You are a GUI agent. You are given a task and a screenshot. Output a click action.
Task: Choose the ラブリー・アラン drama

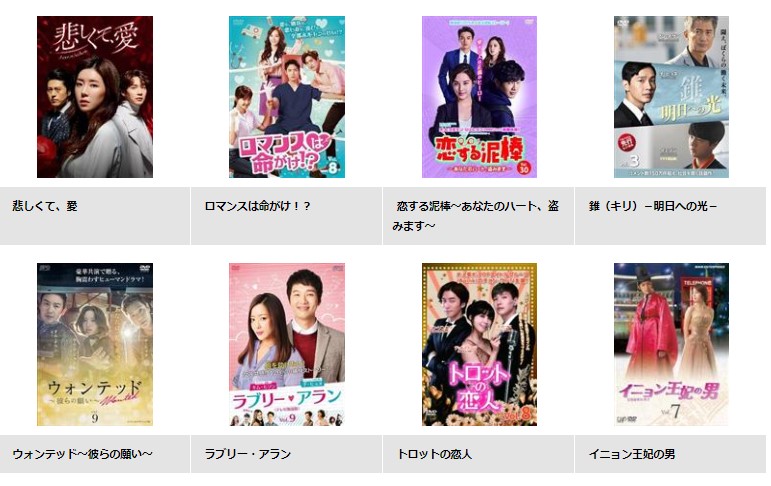tap(286, 344)
